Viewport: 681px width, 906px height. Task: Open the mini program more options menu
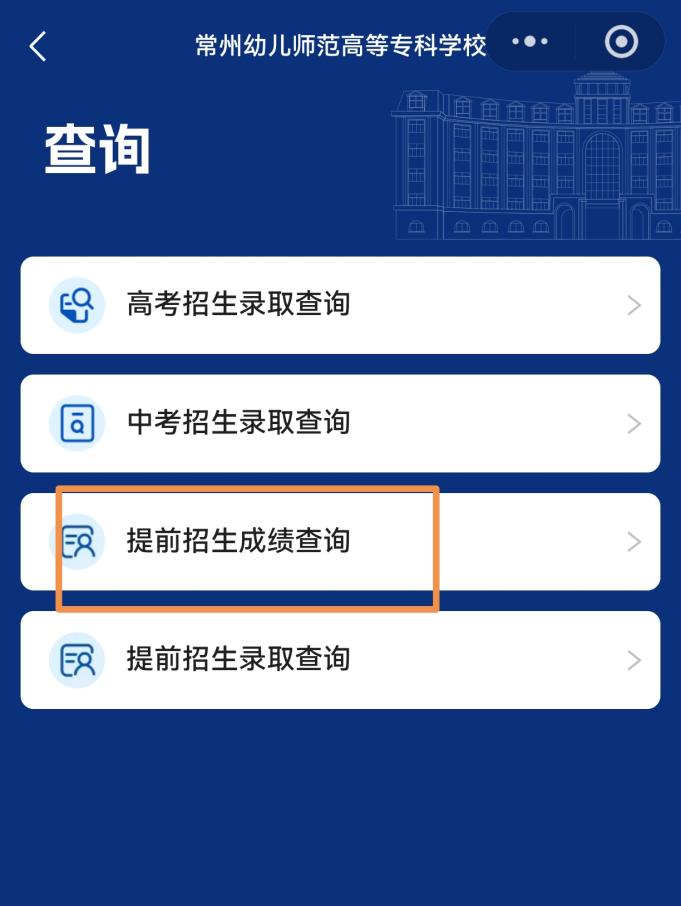pyautogui.click(x=529, y=42)
